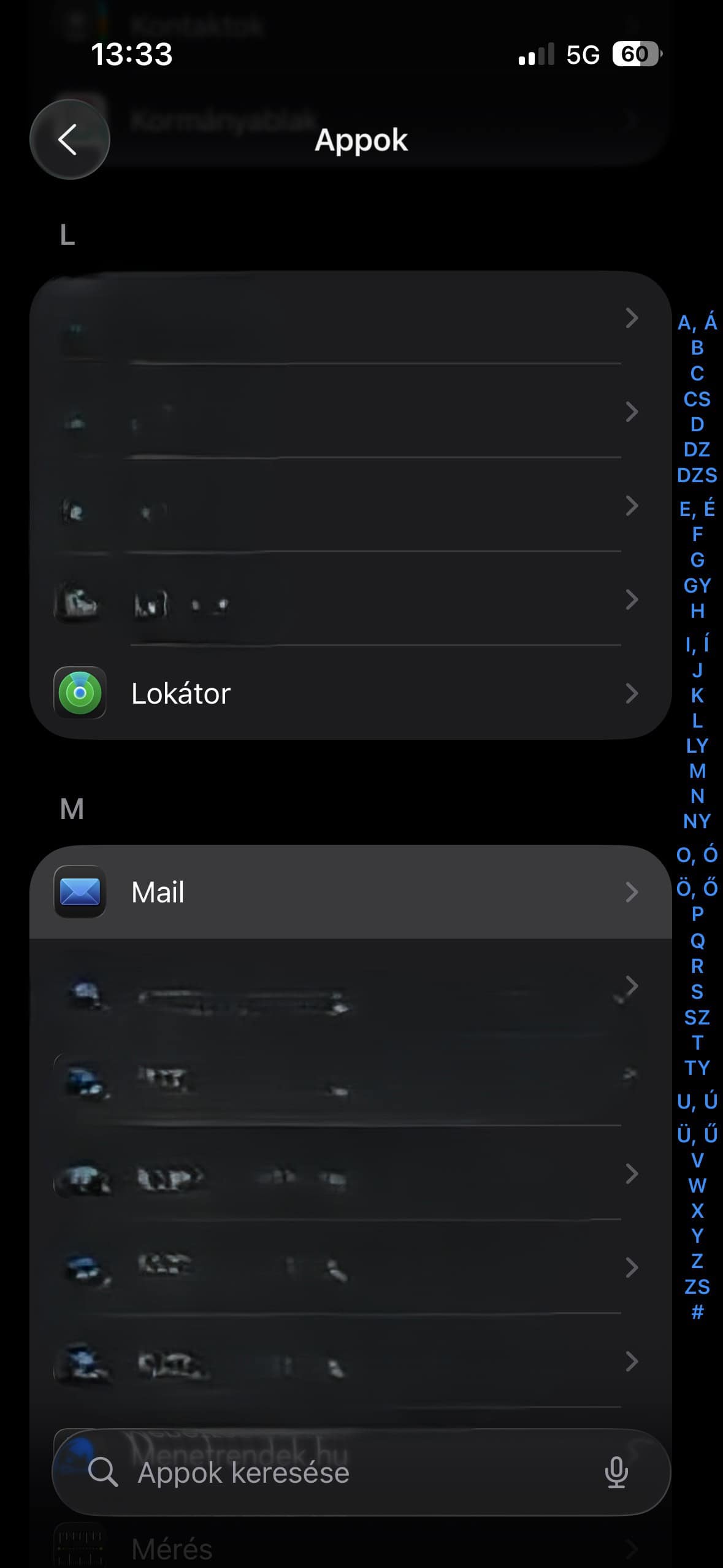Jump to GY in the alphabet index
Screen dimensions: 723x1568
pyautogui.click(x=697, y=586)
